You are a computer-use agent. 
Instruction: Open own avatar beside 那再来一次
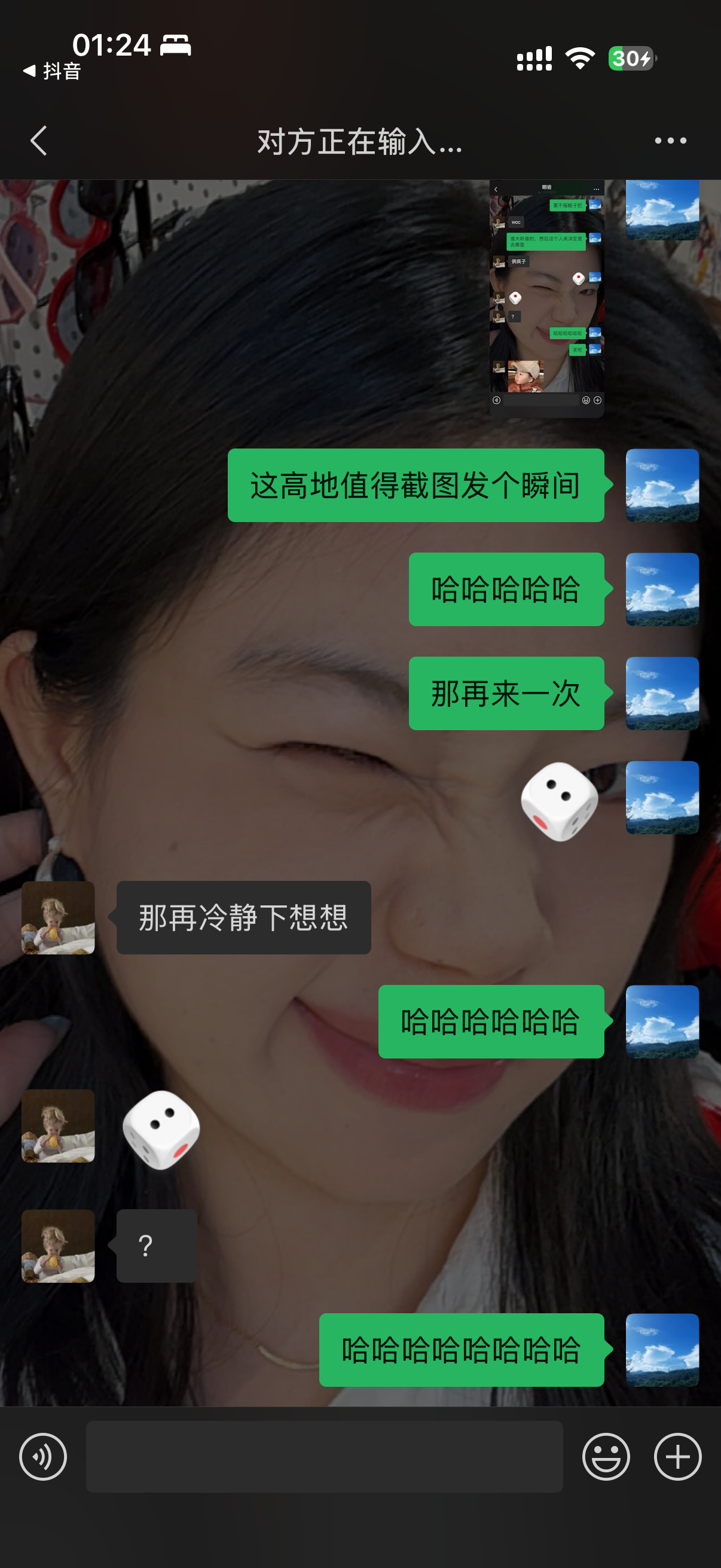click(x=662, y=693)
